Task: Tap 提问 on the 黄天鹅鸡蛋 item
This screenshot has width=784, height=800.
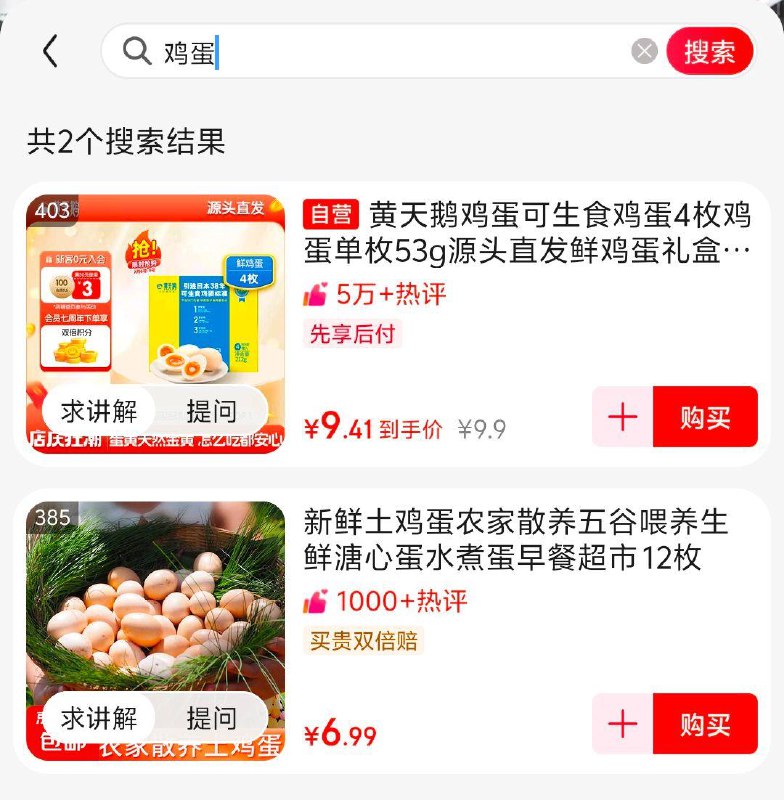Action: click(x=211, y=410)
